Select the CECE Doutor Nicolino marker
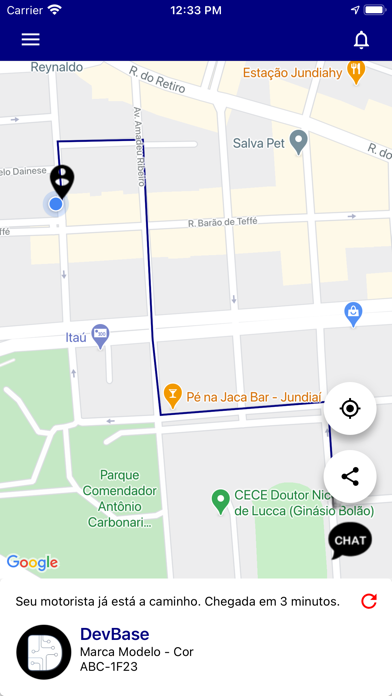Screen dimensions: 392x696 [x=221, y=502]
